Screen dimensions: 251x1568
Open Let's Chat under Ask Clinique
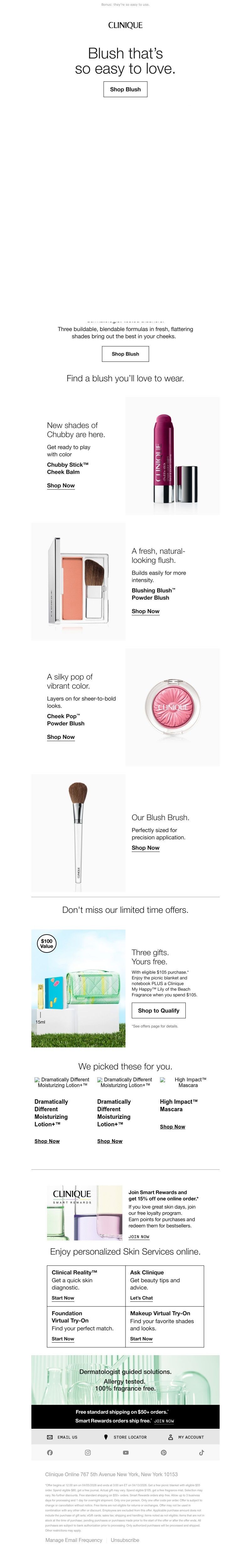(141, 1298)
